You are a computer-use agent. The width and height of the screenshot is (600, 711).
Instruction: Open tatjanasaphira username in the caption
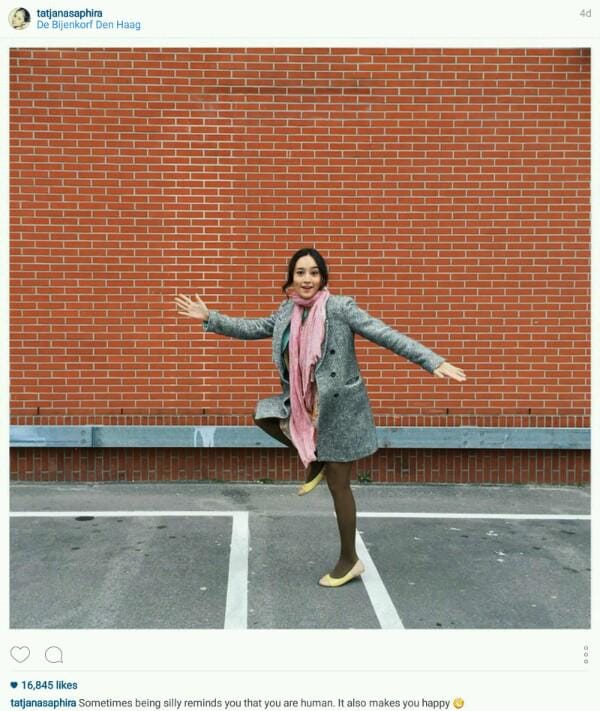coord(43,703)
